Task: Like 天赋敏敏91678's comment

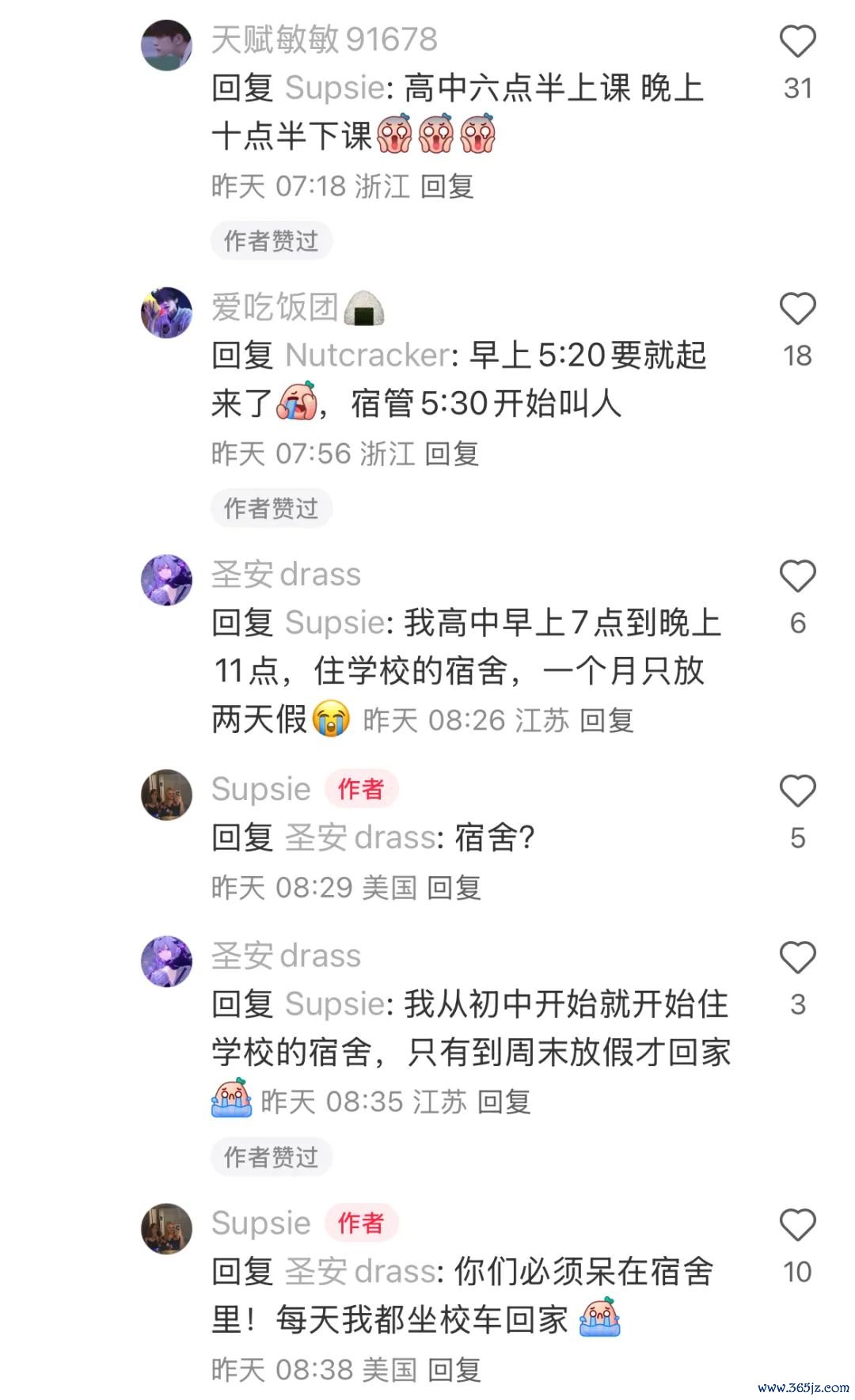Action: [x=797, y=41]
